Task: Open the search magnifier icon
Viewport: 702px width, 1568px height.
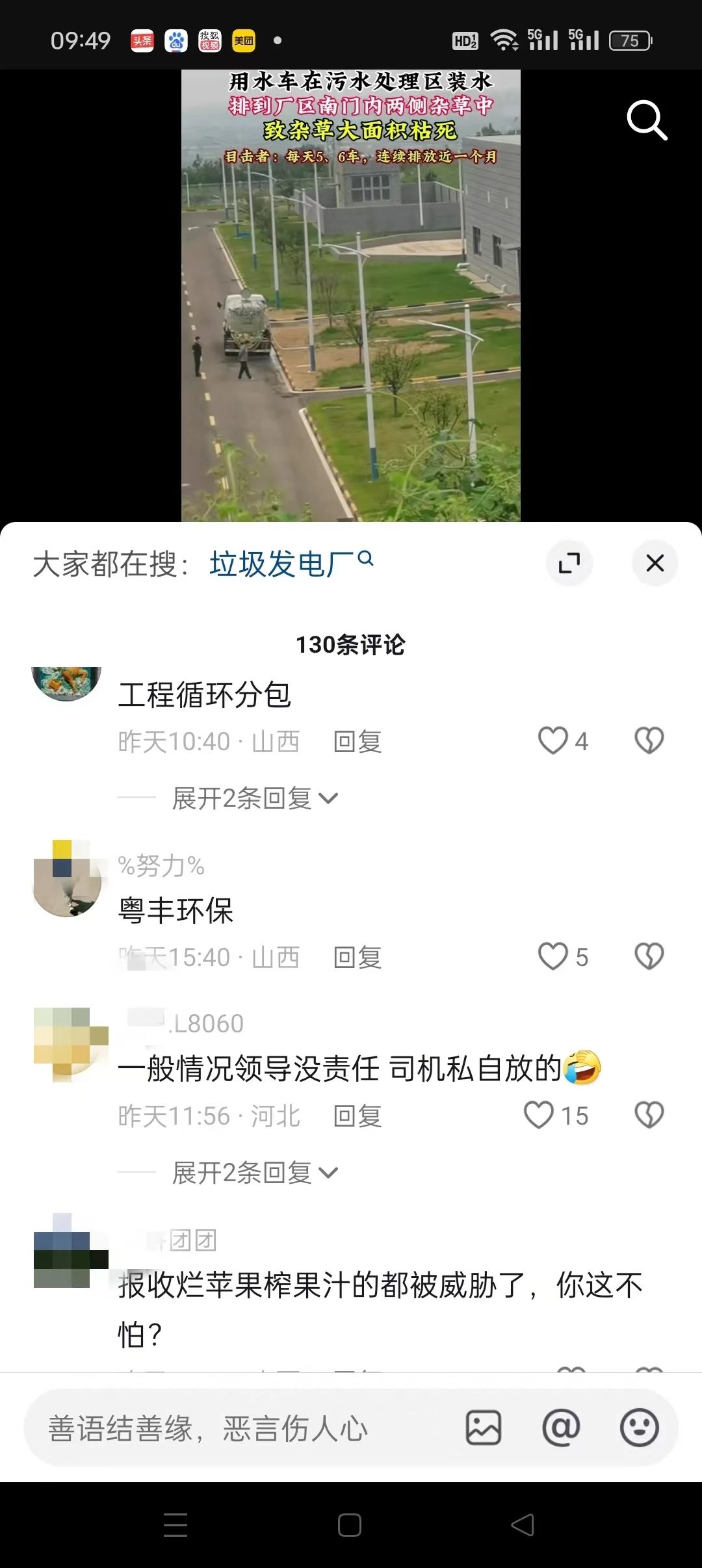Action: click(x=647, y=121)
